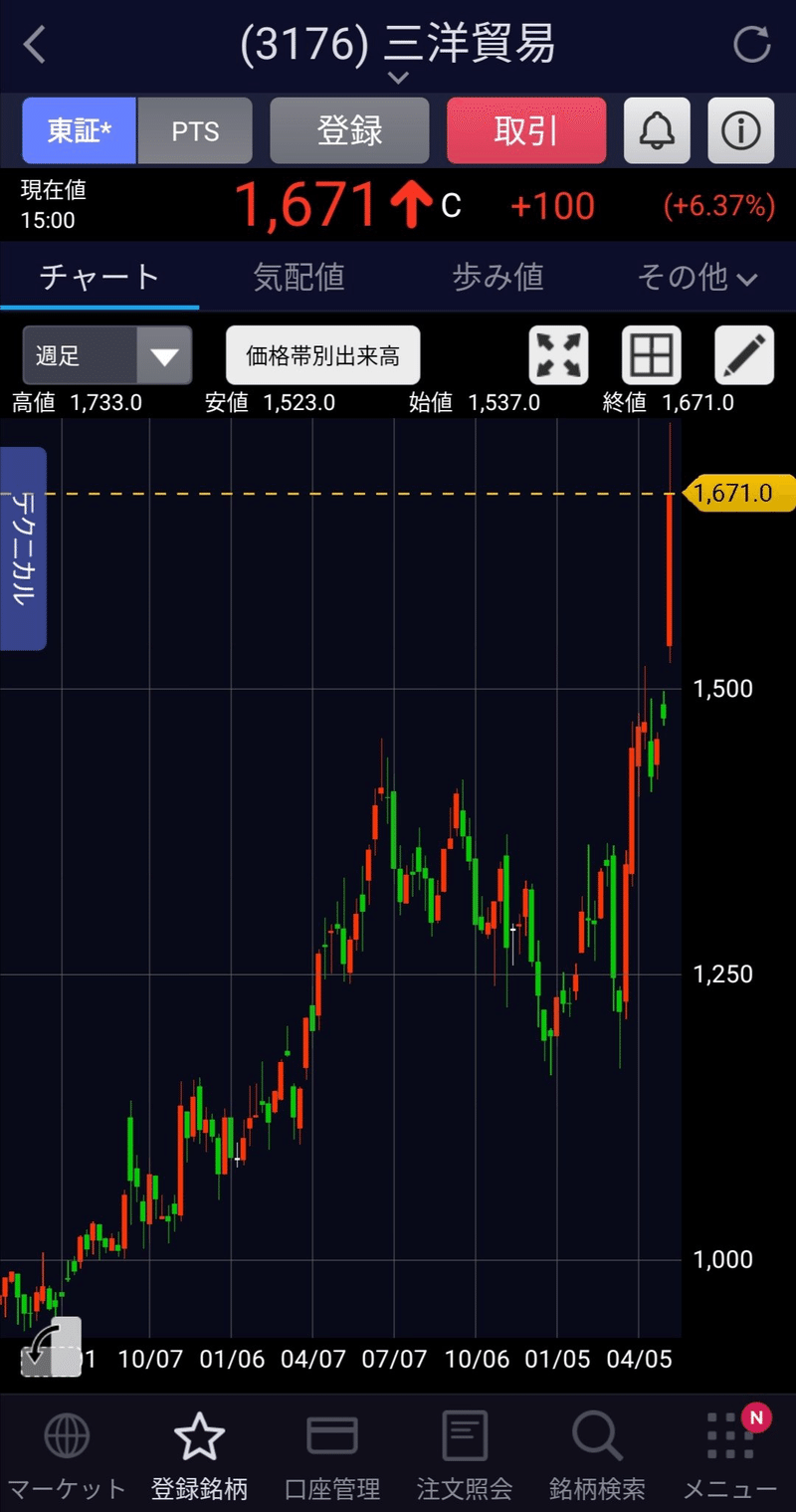Open the chart grid layout icon
Image resolution: width=796 pixels, height=1512 pixels.
(651, 355)
